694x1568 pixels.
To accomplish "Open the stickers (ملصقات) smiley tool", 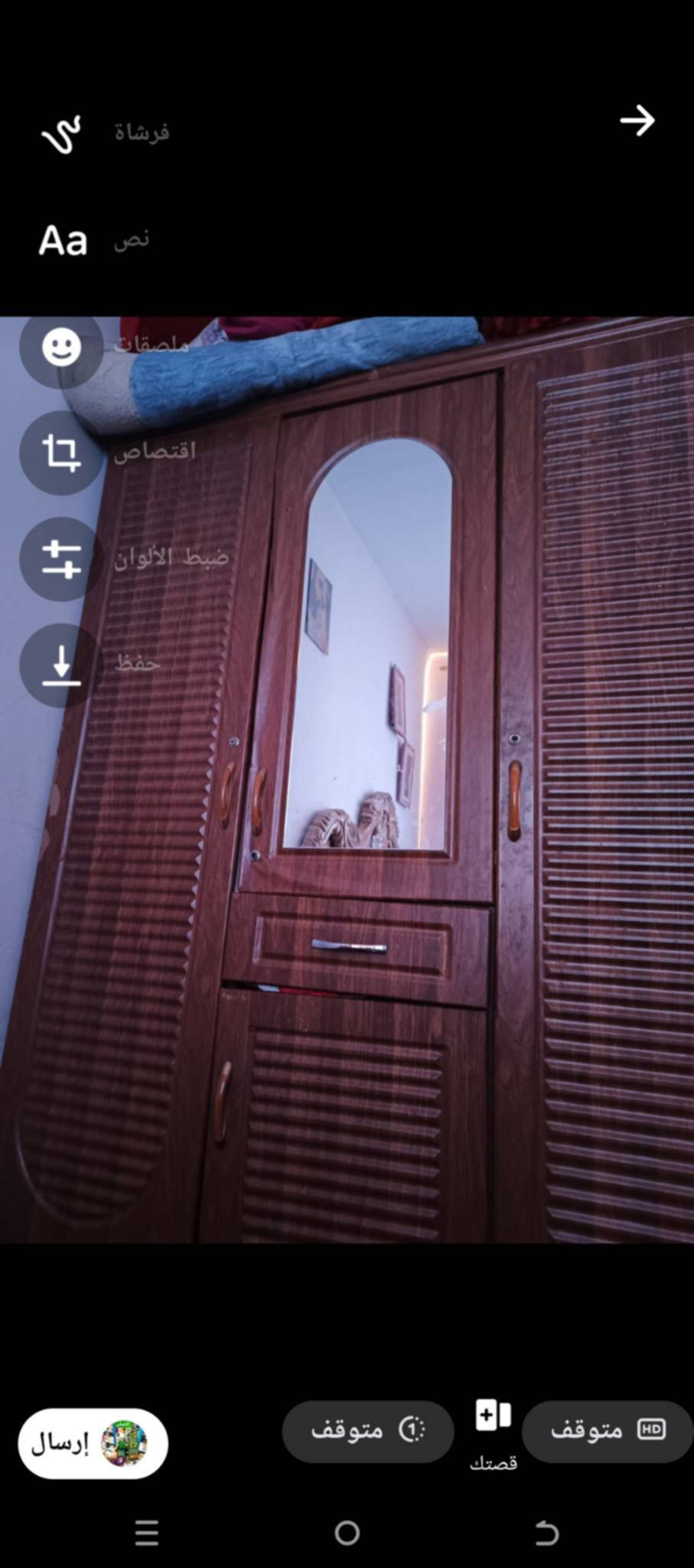I will [x=61, y=347].
